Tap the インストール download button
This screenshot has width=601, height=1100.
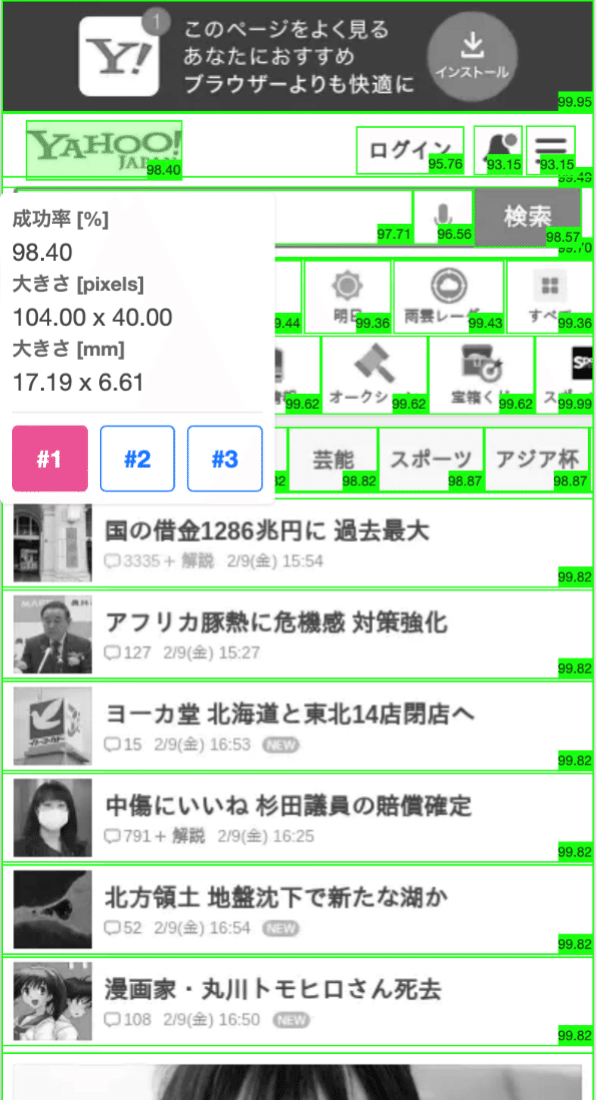[x=472, y=56]
